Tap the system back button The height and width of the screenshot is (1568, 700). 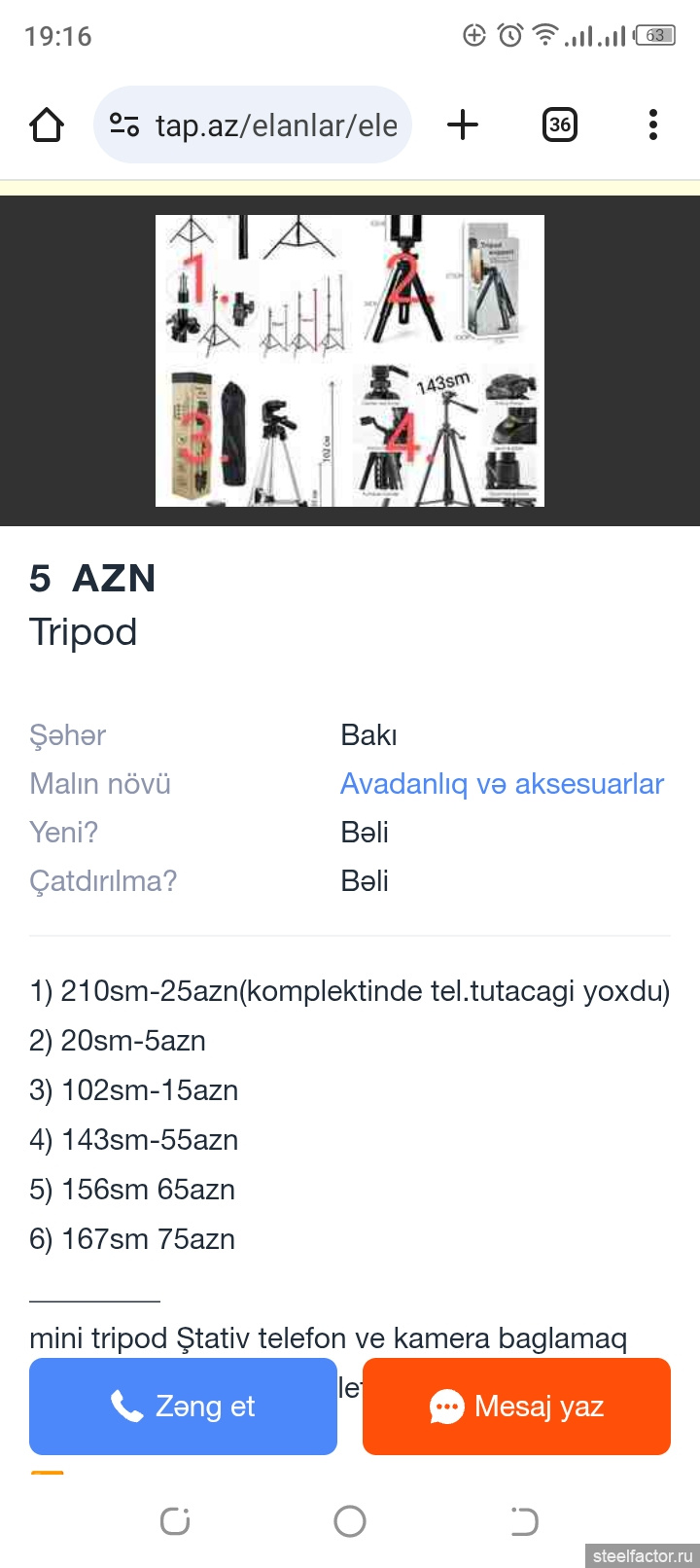pyautogui.click(x=524, y=1521)
